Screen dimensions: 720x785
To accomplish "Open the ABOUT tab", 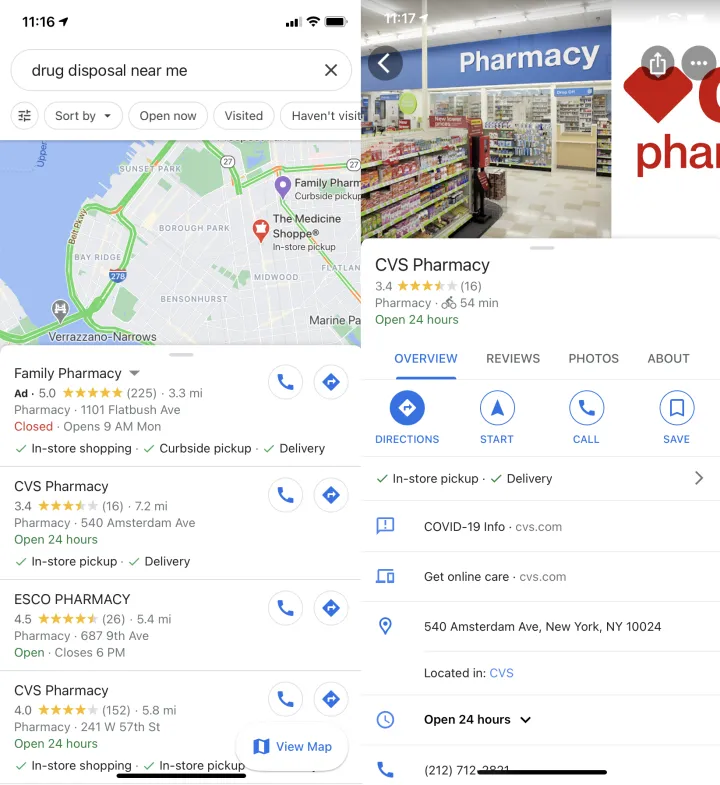I will tap(668, 358).
